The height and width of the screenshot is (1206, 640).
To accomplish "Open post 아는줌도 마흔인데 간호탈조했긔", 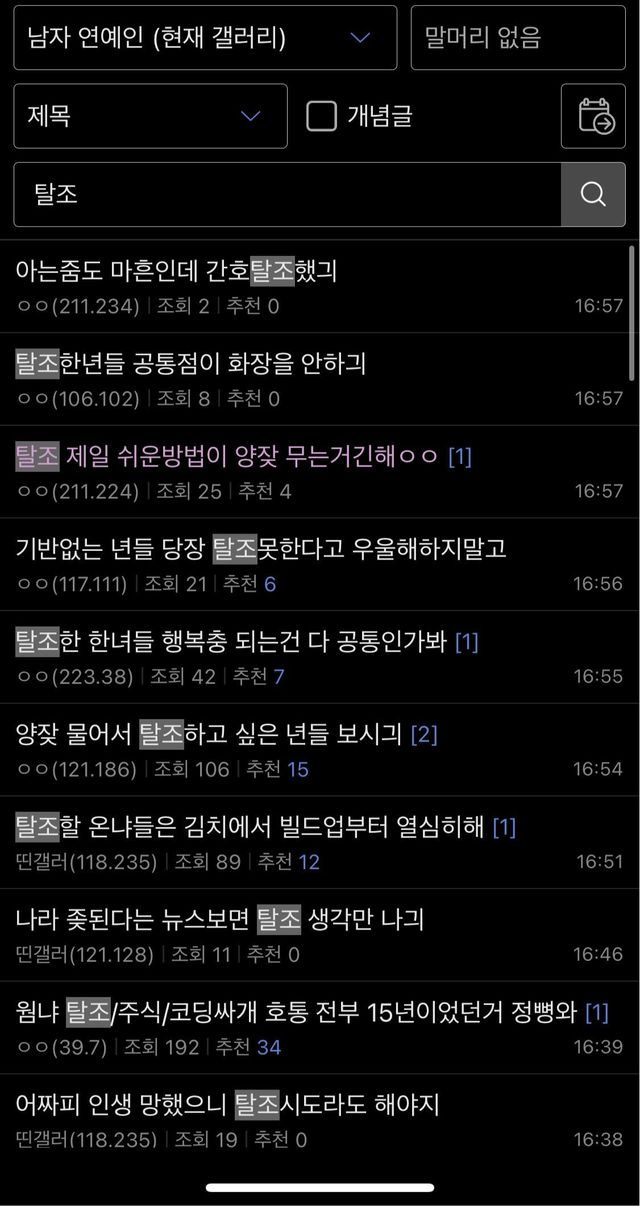I will 177,271.
